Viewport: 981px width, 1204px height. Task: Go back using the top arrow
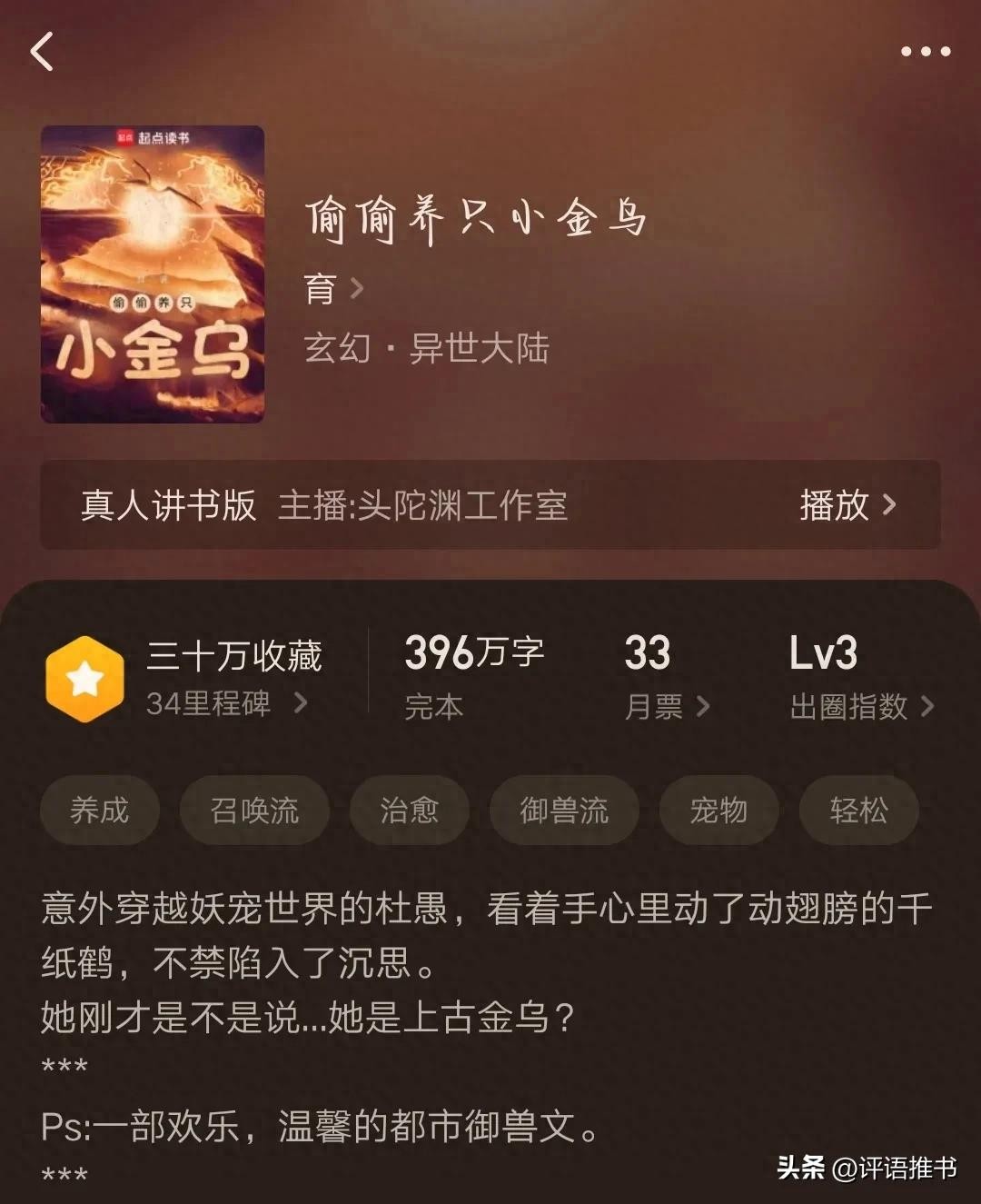click(43, 51)
